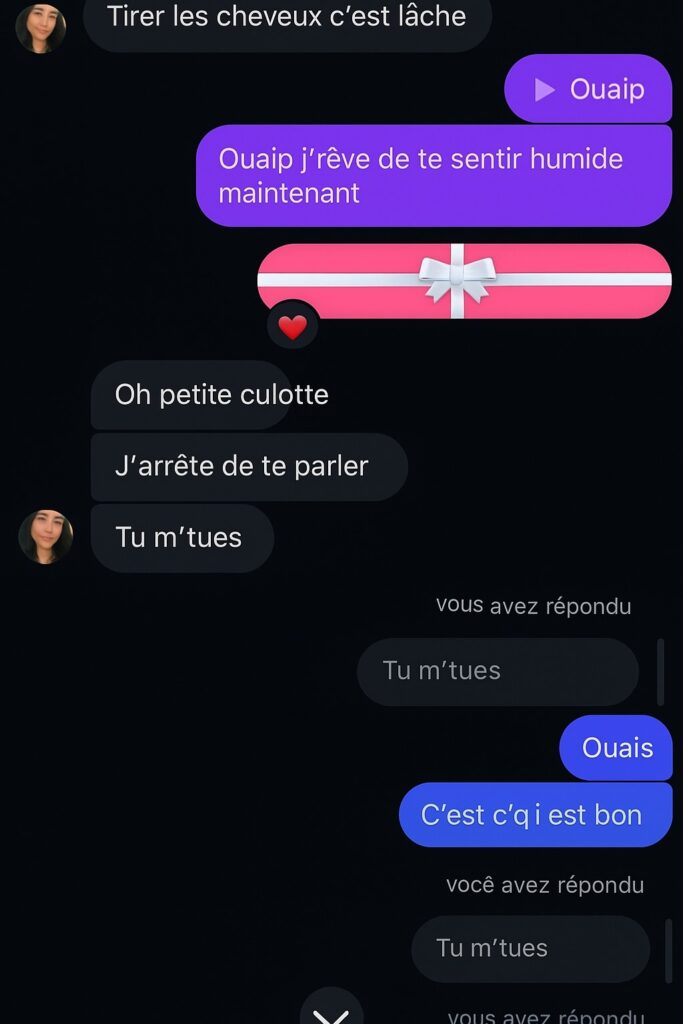Screen dimensions: 683x1024
Task: Tap the quoted reply above "Ouais"
Action: [x=497, y=671]
